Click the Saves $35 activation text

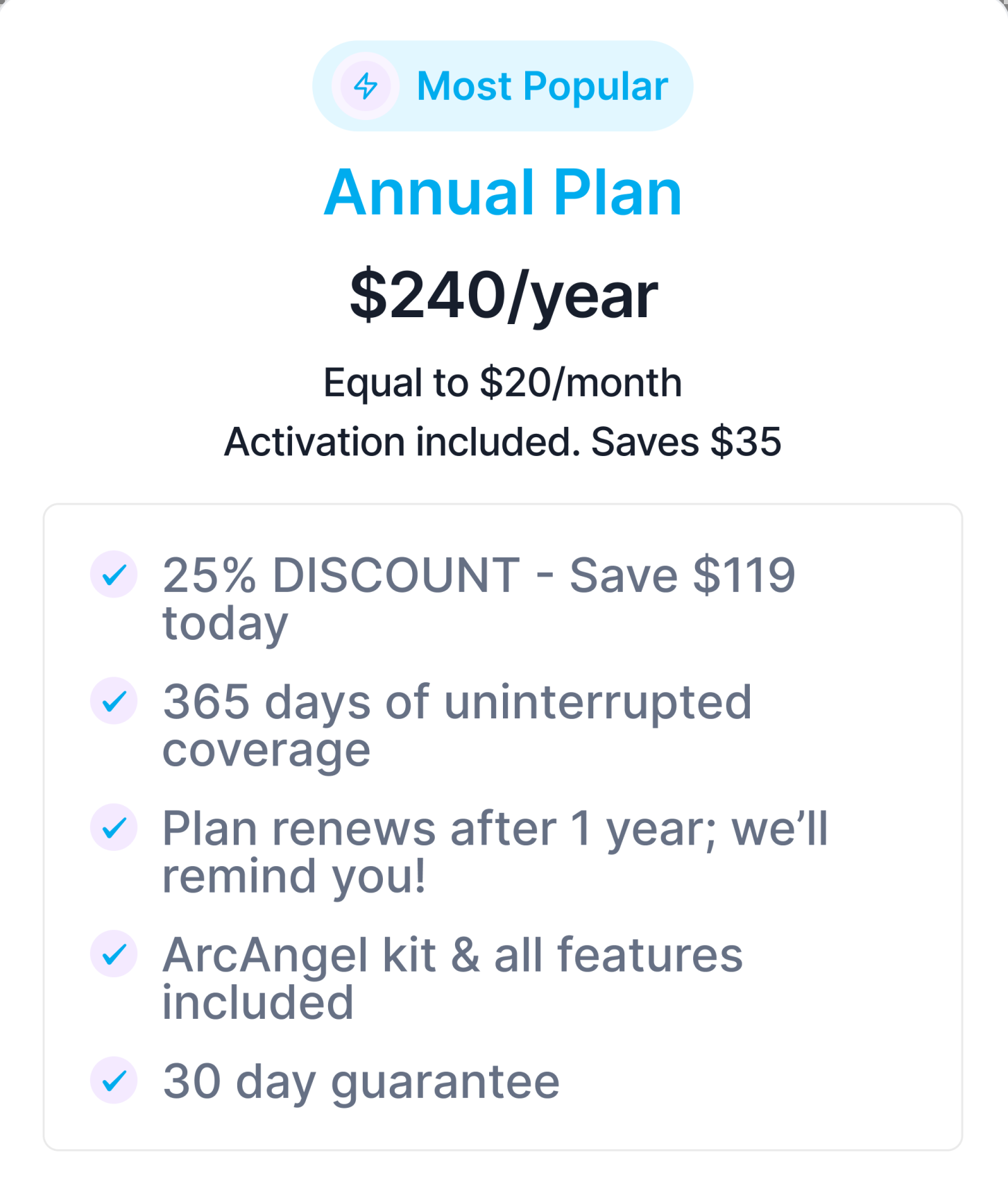pyautogui.click(x=504, y=440)
